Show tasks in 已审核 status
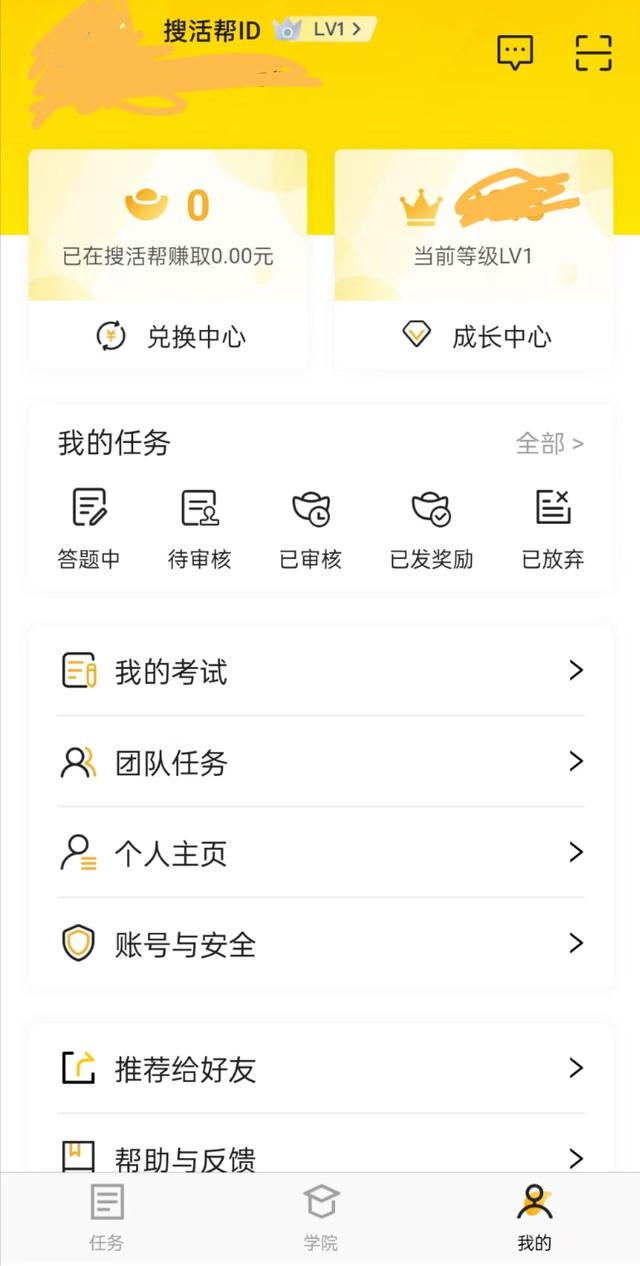The image size is (640, 1266). [x=310, y=527]
